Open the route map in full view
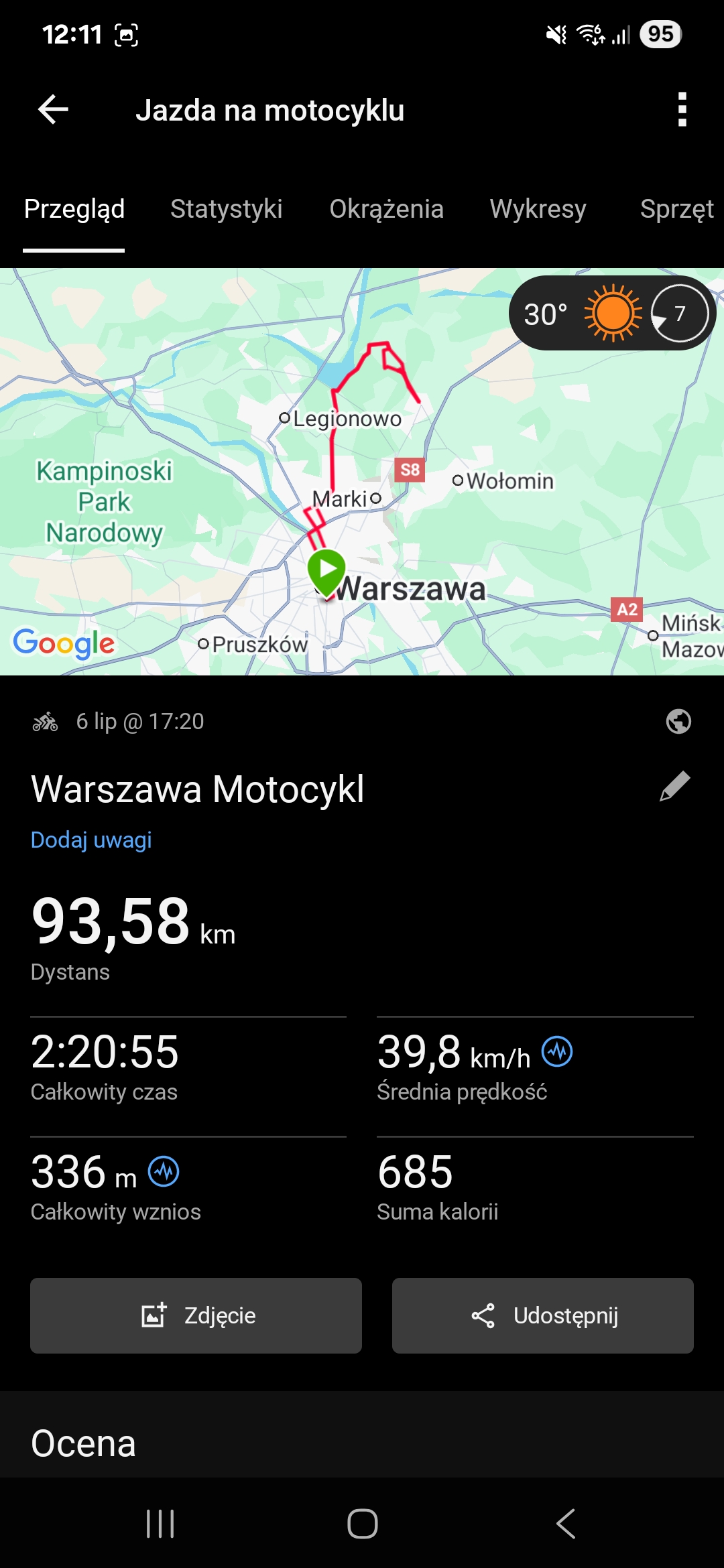 point(362,472)
